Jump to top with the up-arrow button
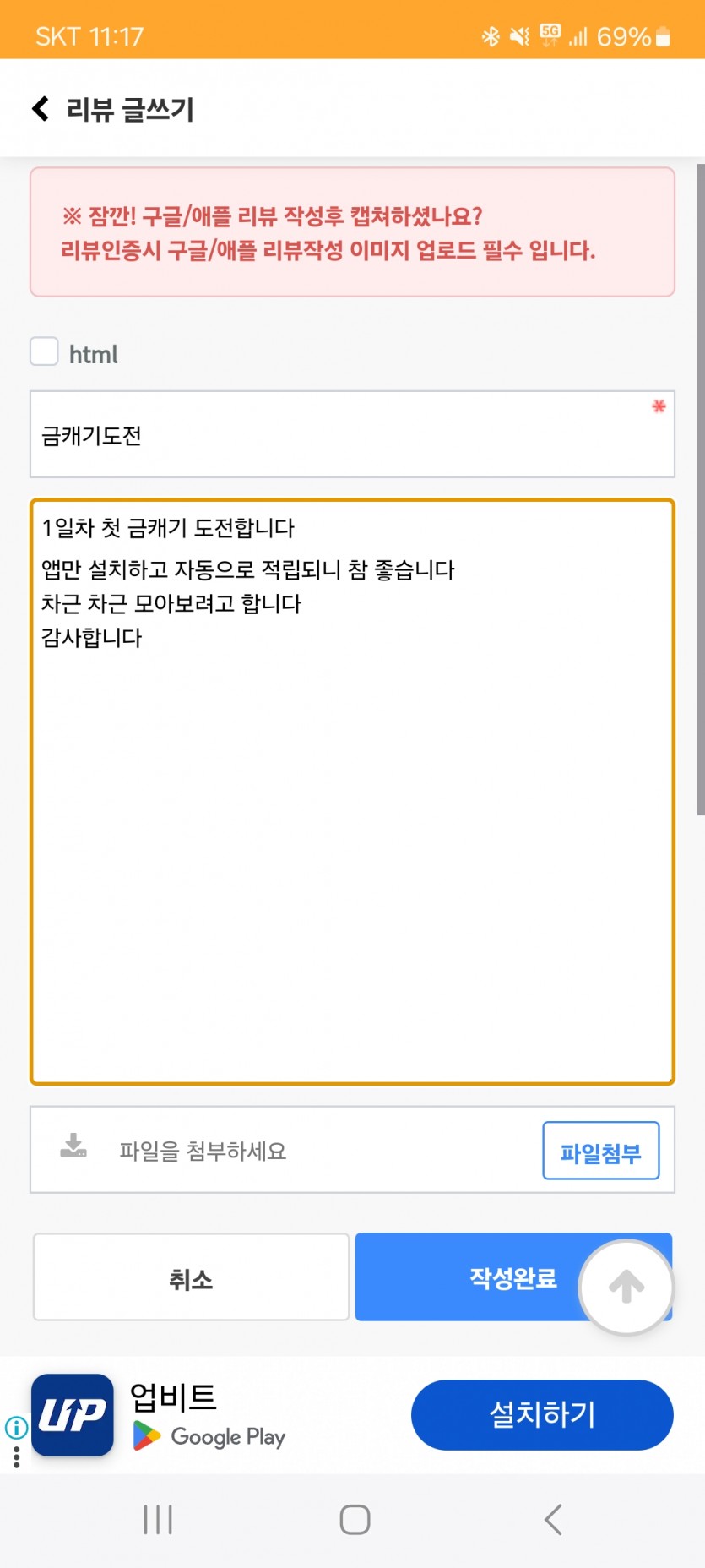The width and height of the screenshot is (705, 1568). (626, 1288)
